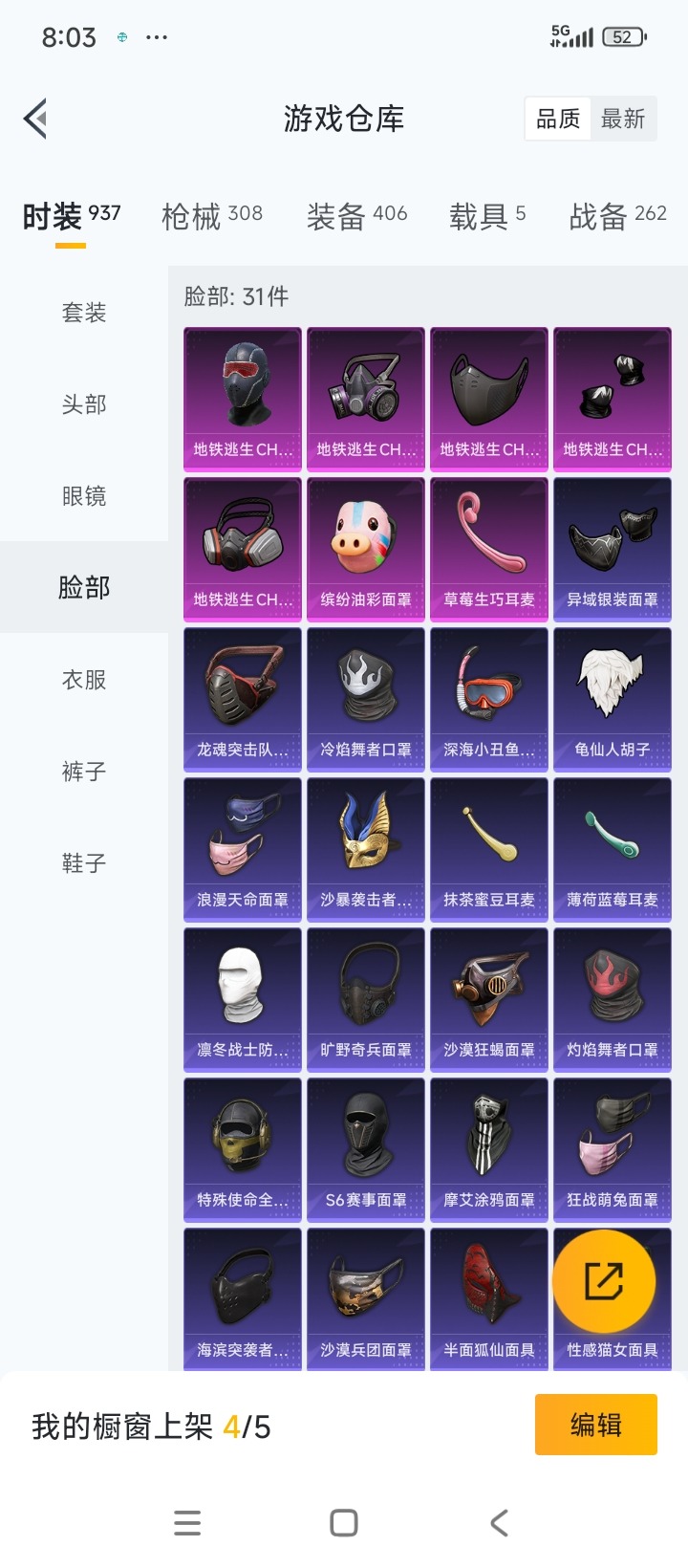The height and width of the screenshot is (1568, 688).
Task: Sort items by 最新
Action: (x=622, y=119)
